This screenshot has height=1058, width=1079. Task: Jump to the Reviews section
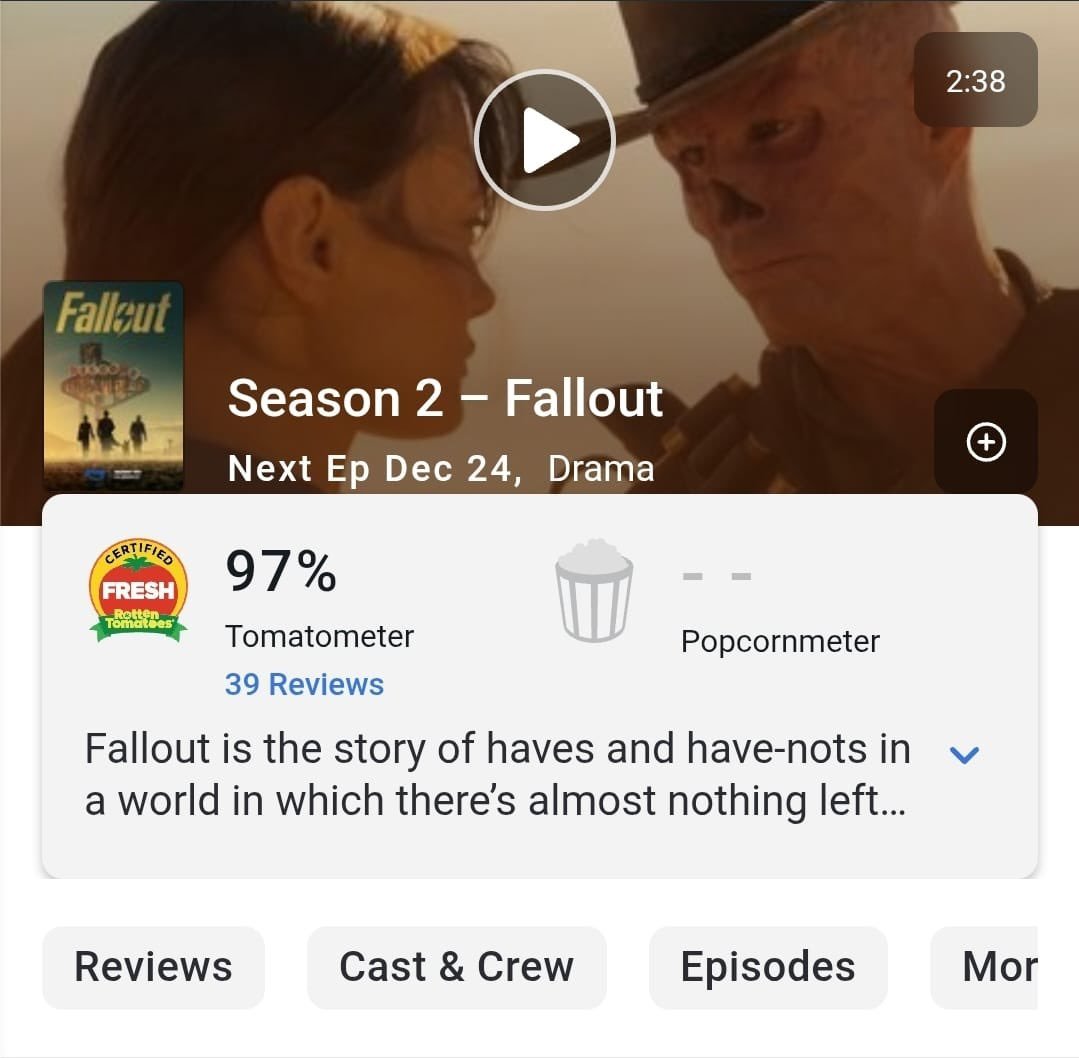pyautogui.click(x=153, y=967)
